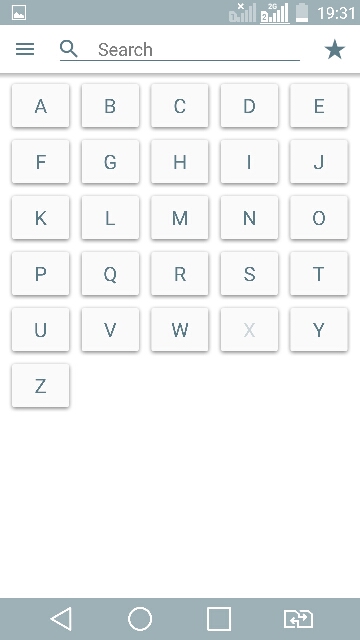Tap the Search field

point(180,50)
